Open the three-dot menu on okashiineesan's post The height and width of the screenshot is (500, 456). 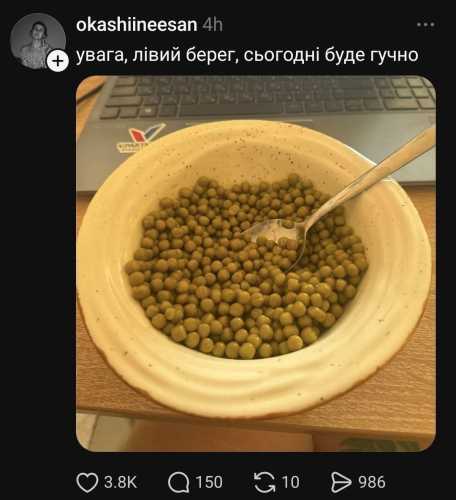click(425, 25)
